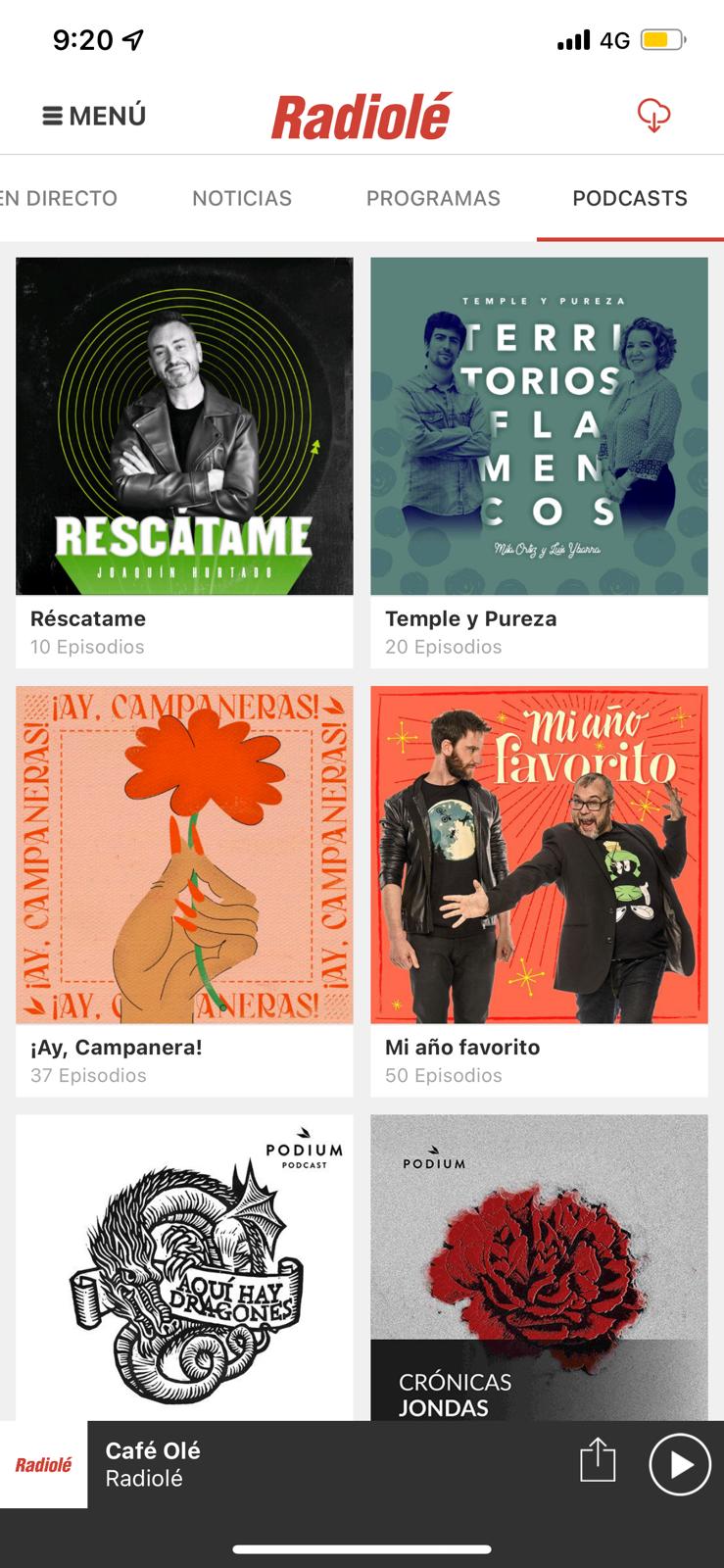Open the Aquí hay dragones podcast
The width and height of the screenshot is (724, 1568).
(x=184, y=1266)
